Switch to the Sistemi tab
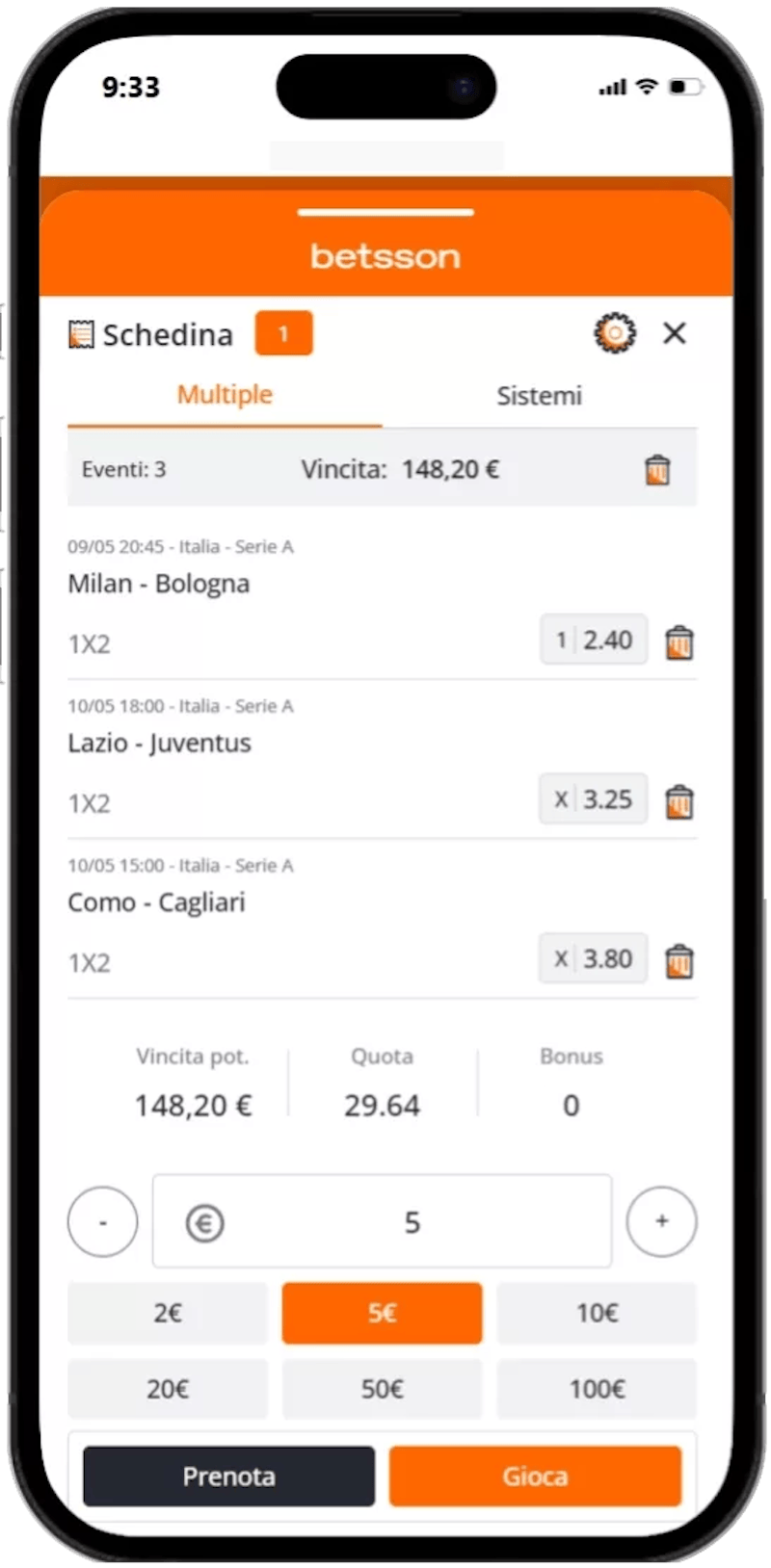Viewport: 771px width, 1568px height. click(539, 396)
